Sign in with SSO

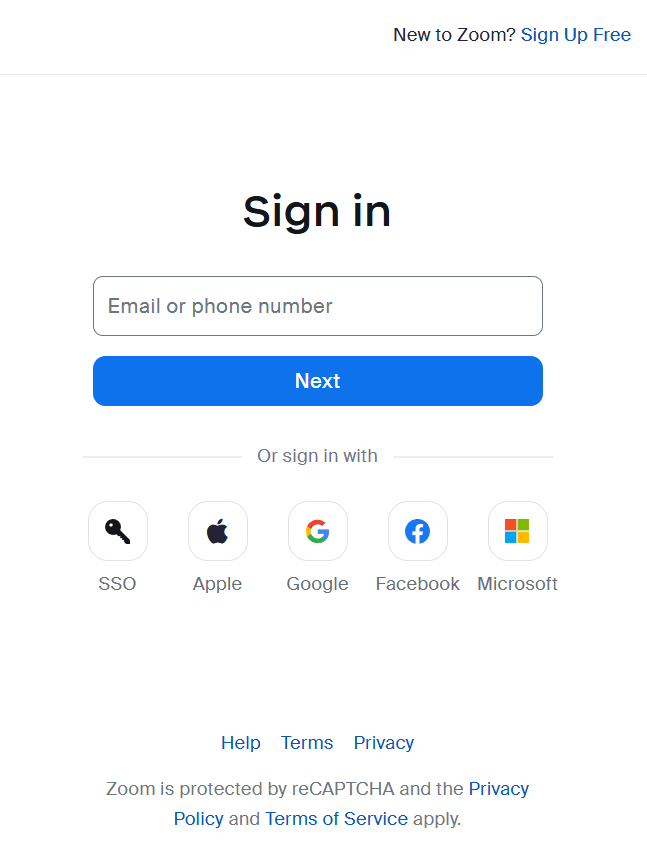[x=118, y=531]
